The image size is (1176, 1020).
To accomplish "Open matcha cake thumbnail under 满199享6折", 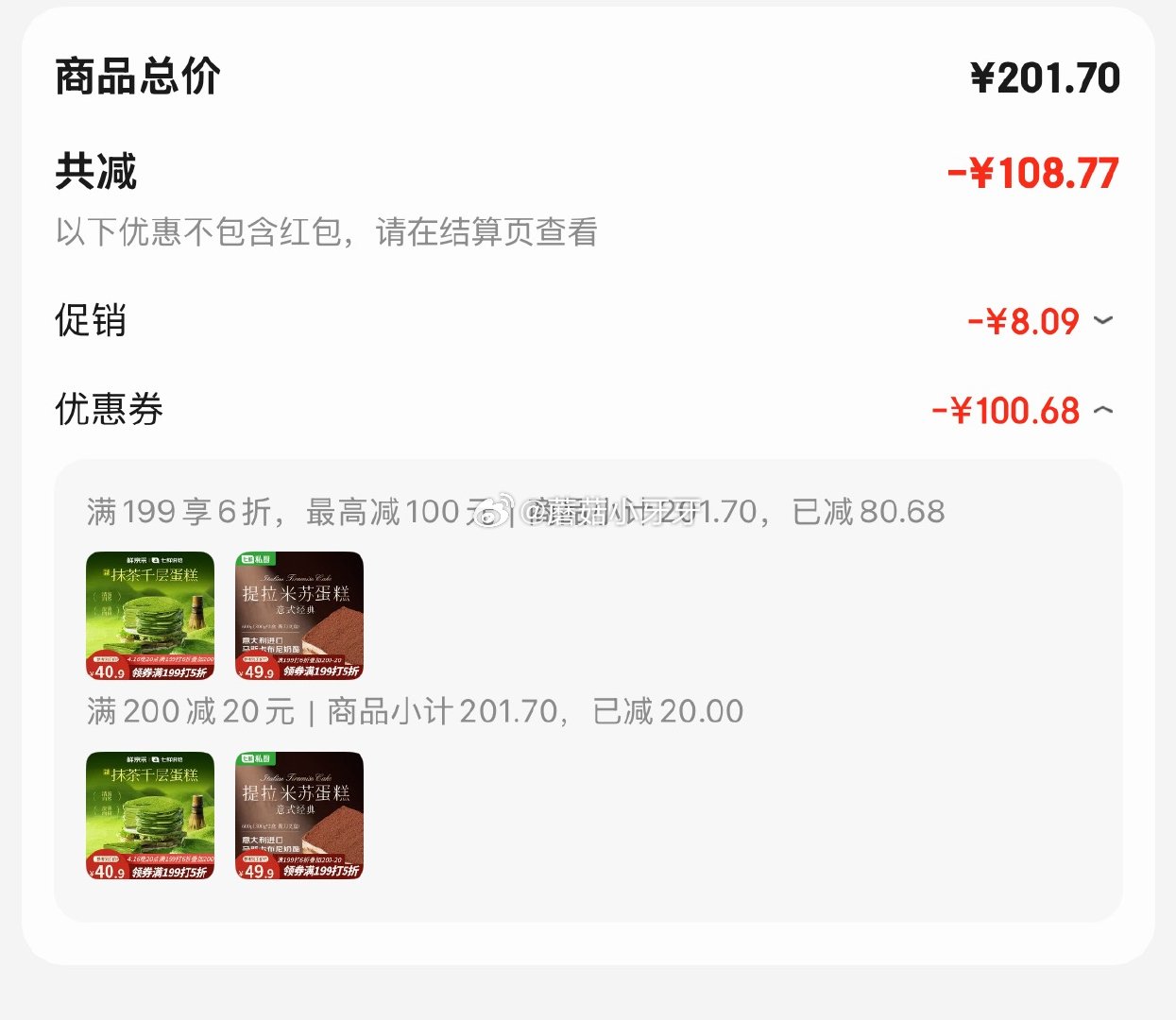I will (150, 616).
